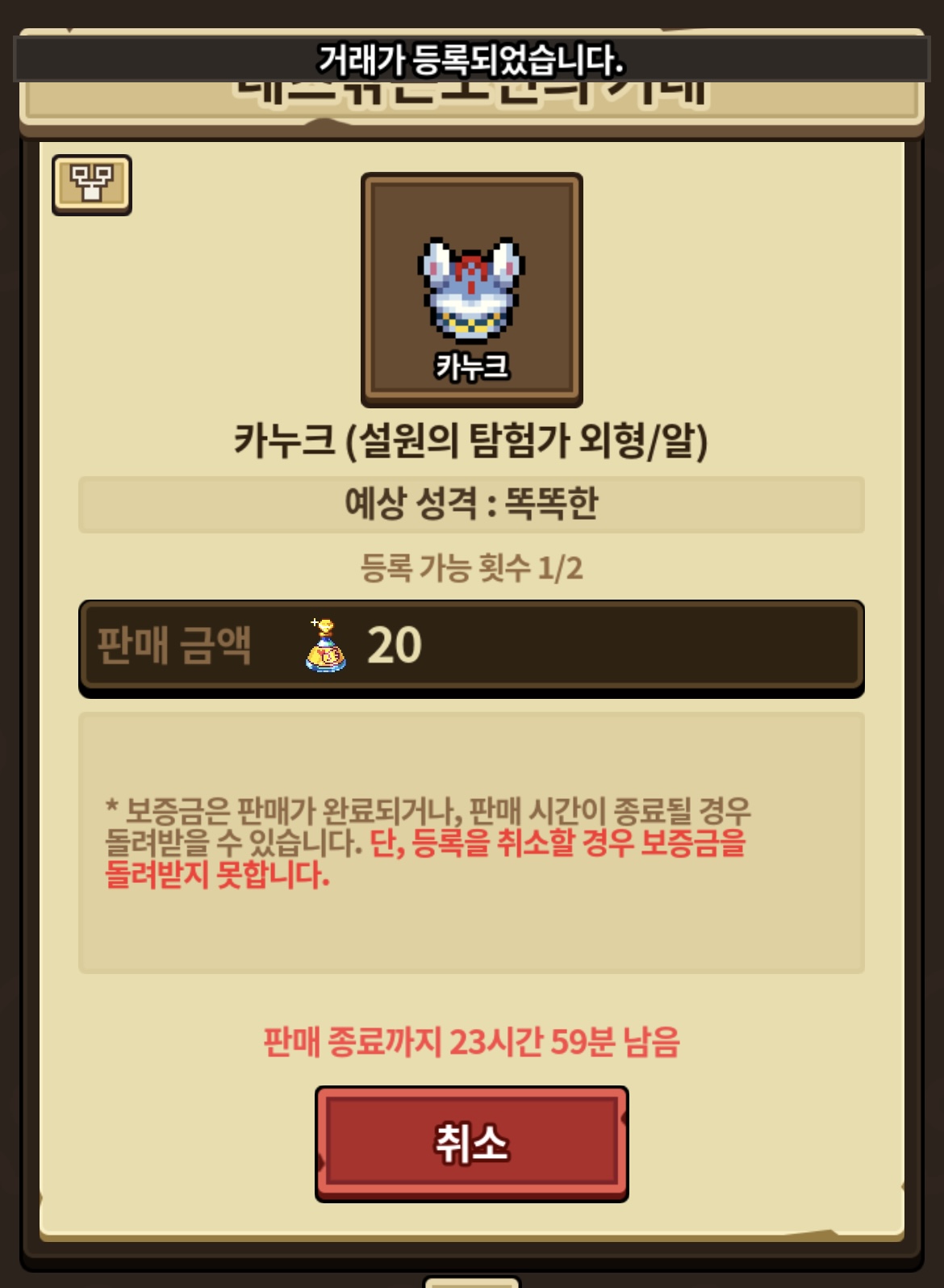Tap the 카누크 pet egg tile
The image size is (944, 1288).
tap(471, 290)
